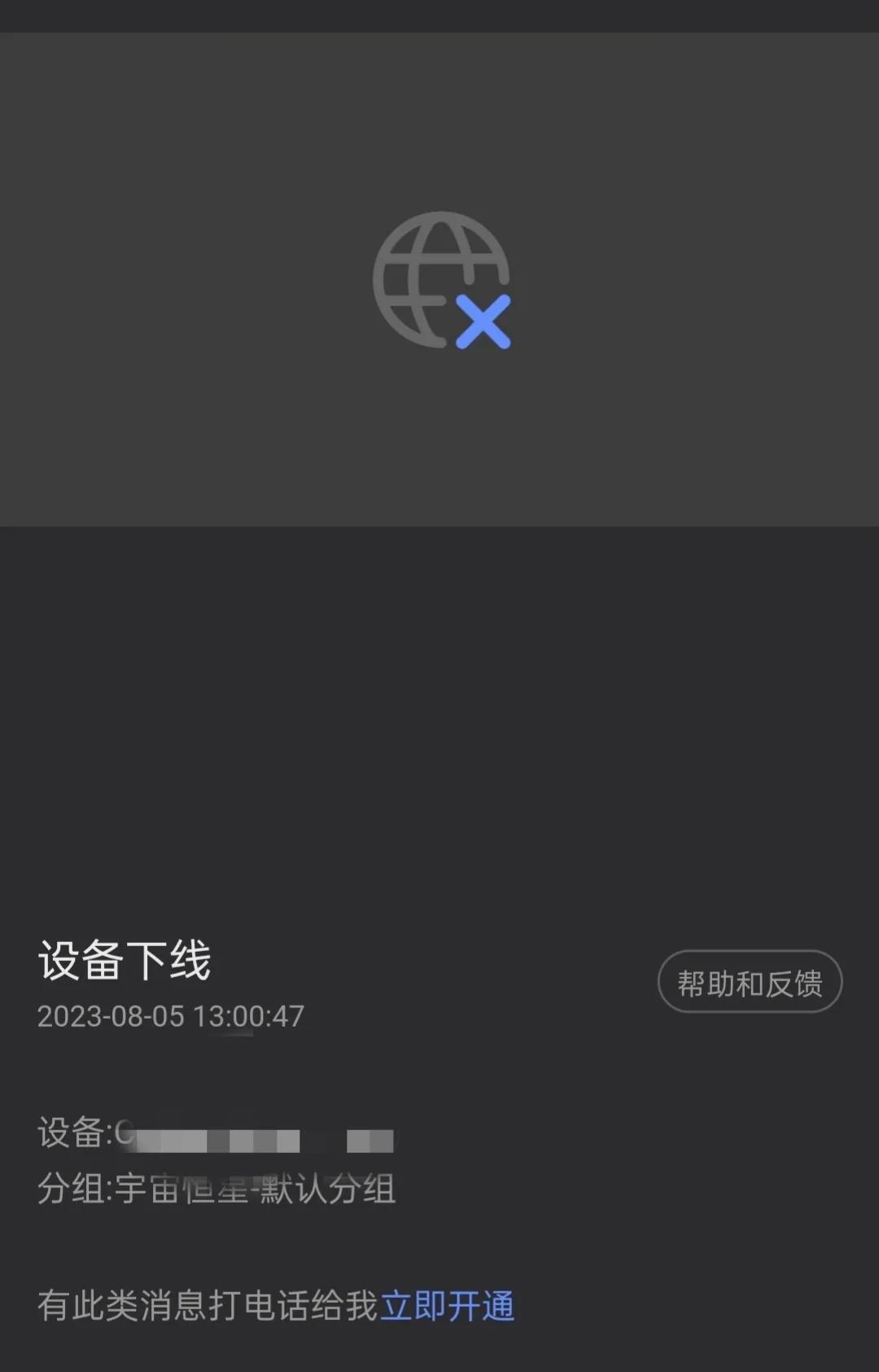Select the 下线 status text
The width and height of the screenshot is (879, 1372).
[x=171, y=959]
